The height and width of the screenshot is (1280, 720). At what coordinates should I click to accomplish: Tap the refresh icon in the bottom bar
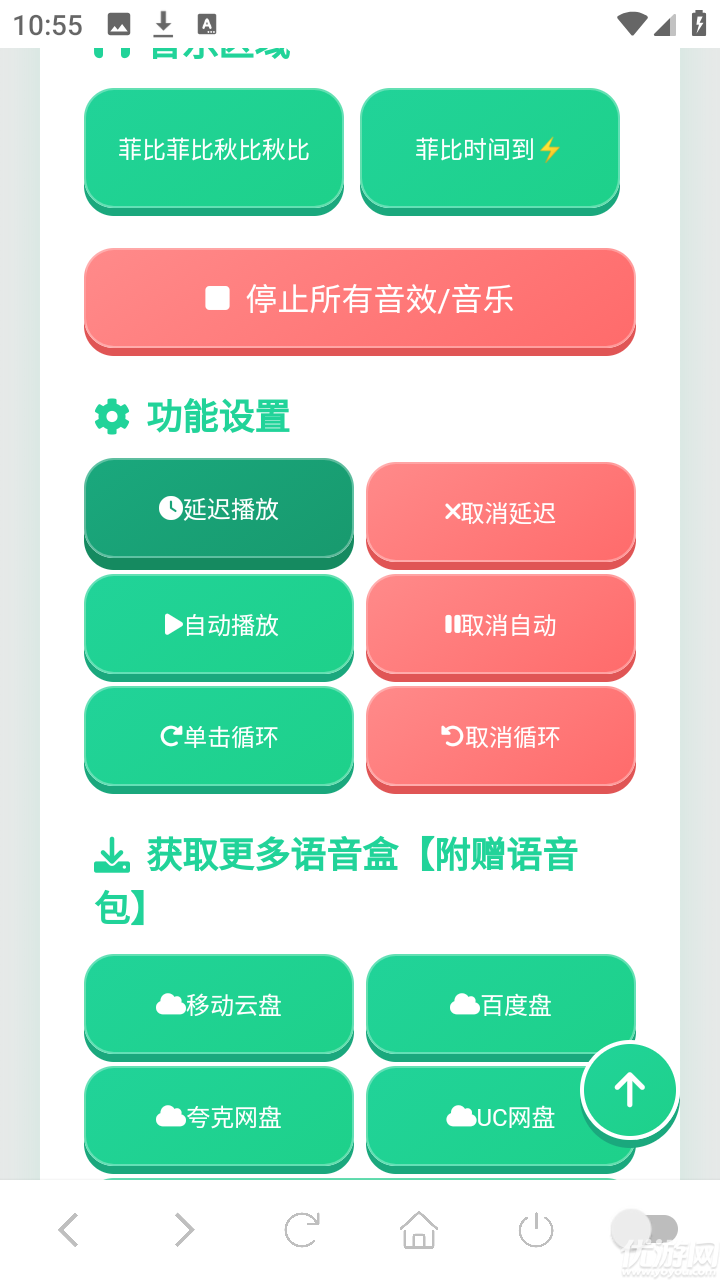point(302,1230)
